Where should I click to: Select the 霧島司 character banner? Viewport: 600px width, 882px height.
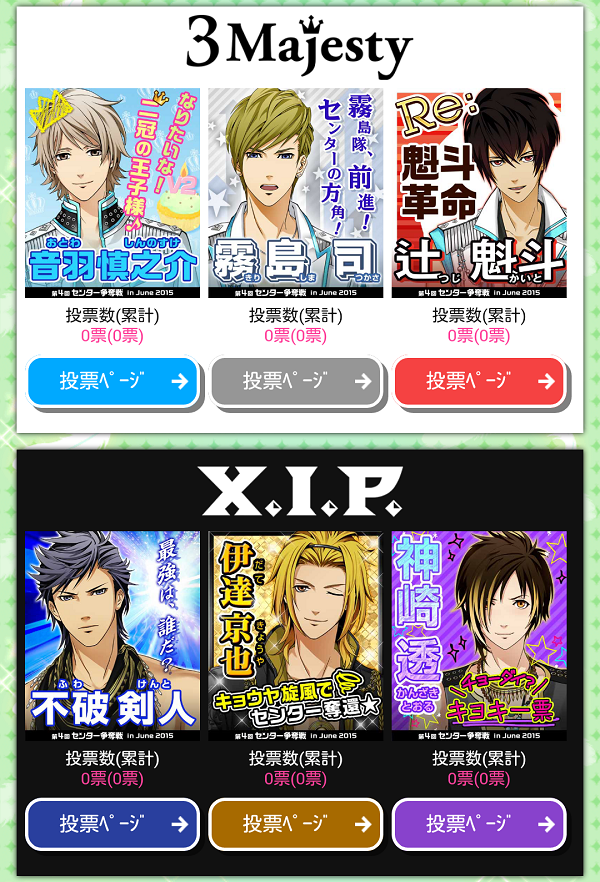[296, 193]
